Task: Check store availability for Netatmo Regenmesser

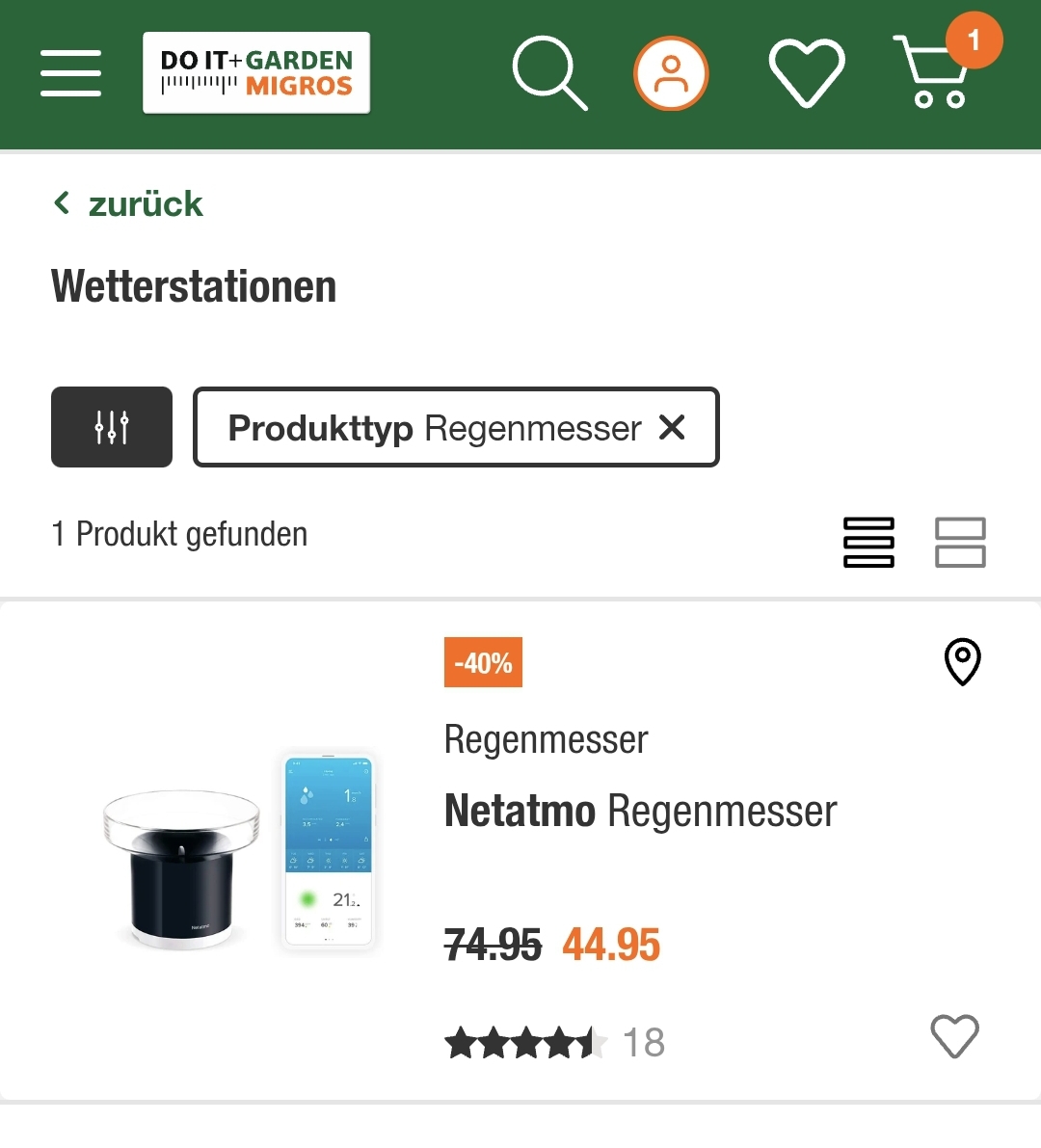Action: [962, 662]
